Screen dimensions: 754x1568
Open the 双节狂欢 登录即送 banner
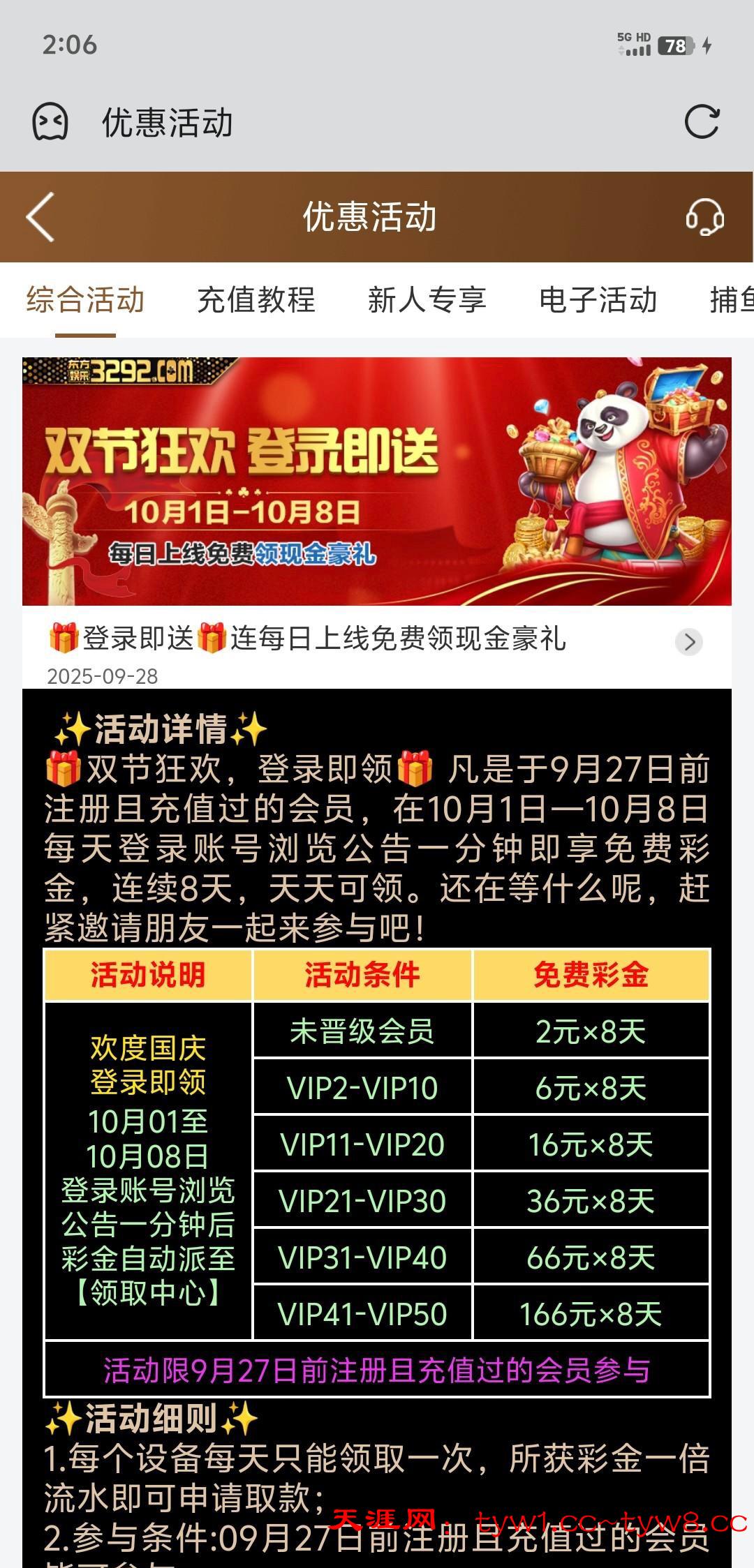point(377,481)
